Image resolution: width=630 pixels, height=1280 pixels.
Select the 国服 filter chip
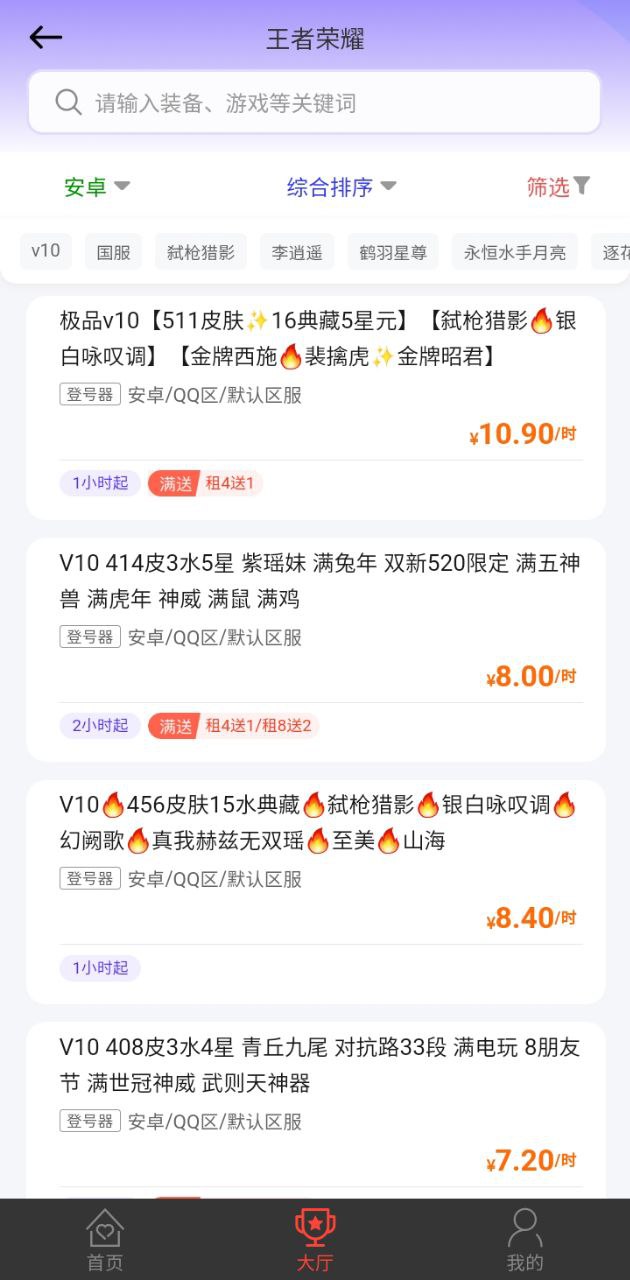point(113,252)
